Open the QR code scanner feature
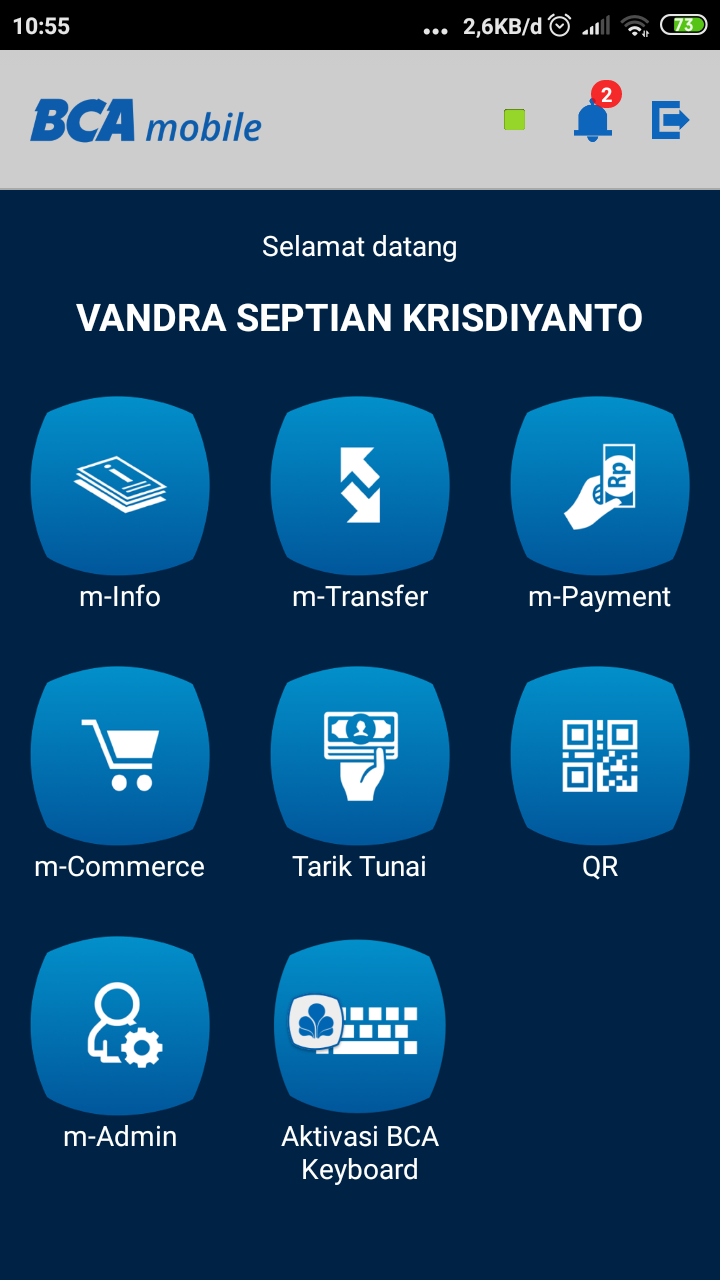This screenshot has height=1280, width=720. point(599,755)
